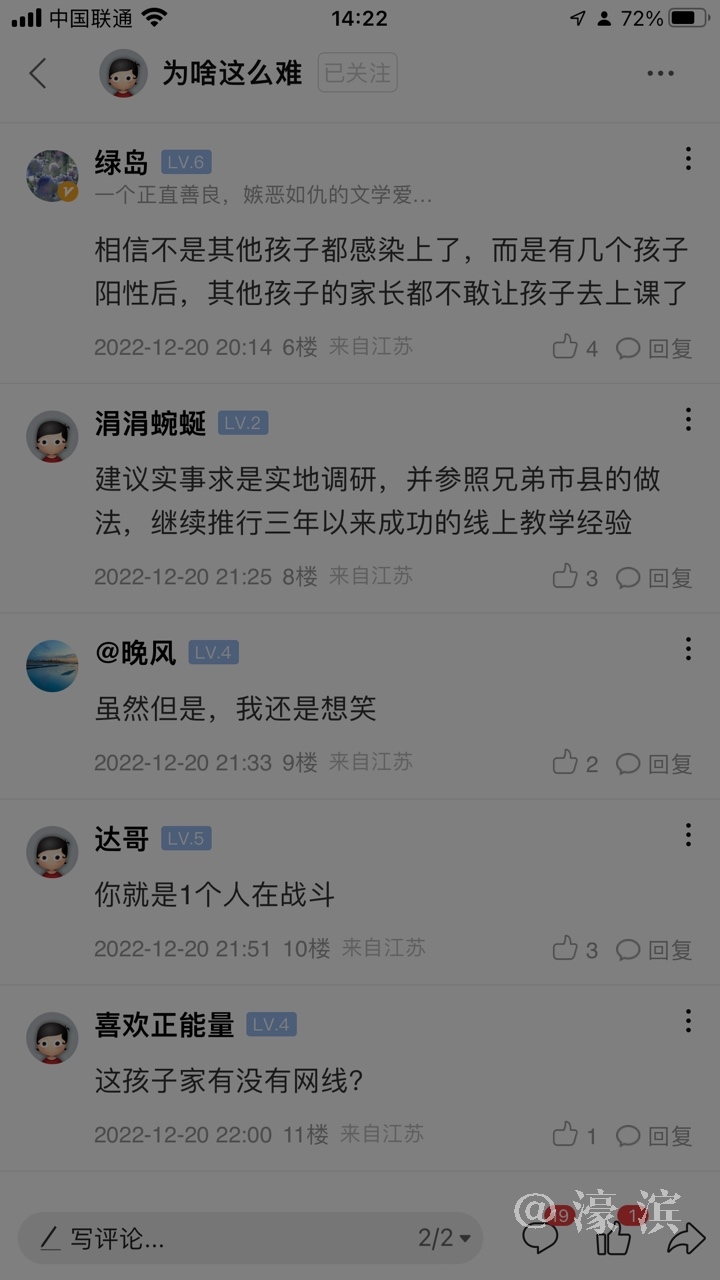Reply to 达哥's comment
The image size is (720, 1280).
click(x=656, y=949)
